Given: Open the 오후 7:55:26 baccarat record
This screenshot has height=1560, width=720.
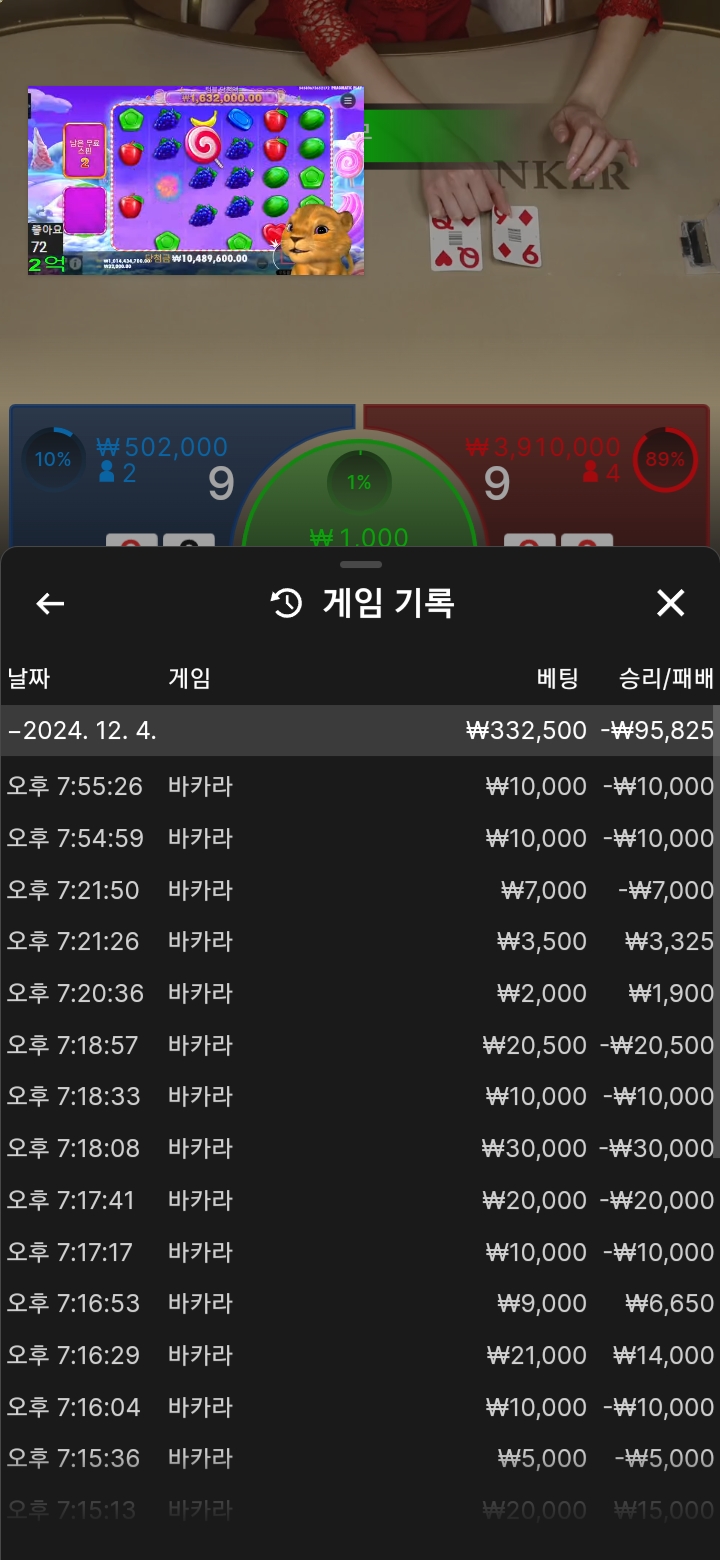Looking at the screenshot, I should pos(360,786).
